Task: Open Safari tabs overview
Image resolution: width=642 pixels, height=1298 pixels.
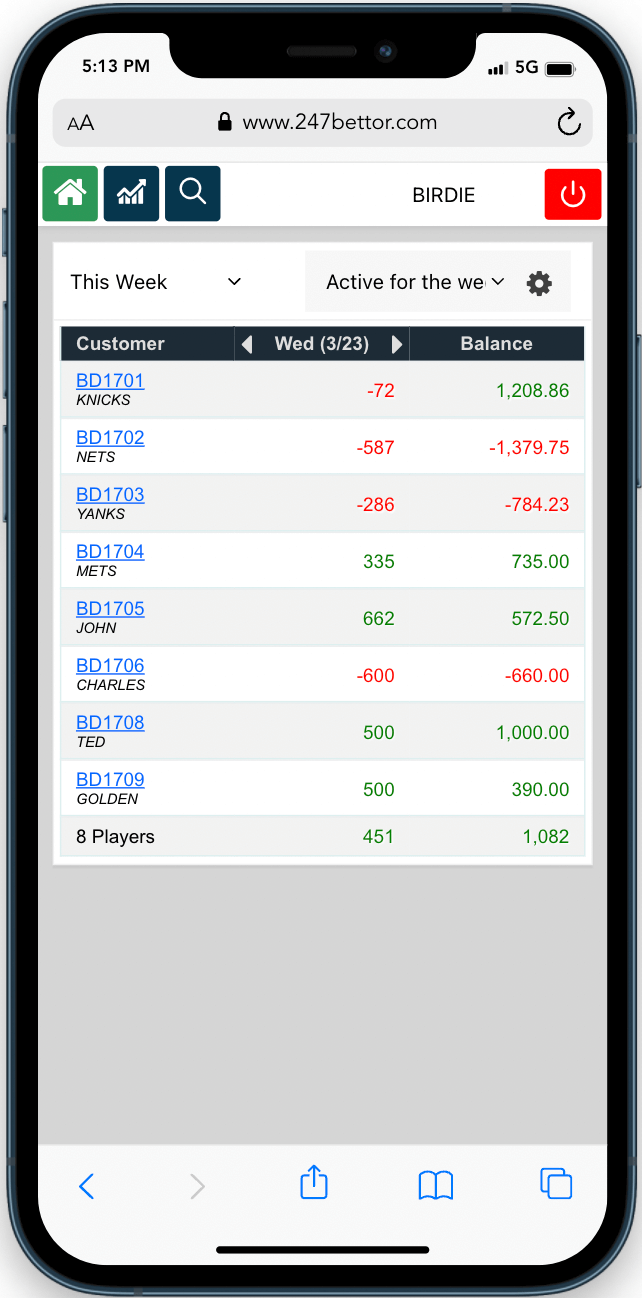Action: pyautogui.click(x=556, y=1183)
